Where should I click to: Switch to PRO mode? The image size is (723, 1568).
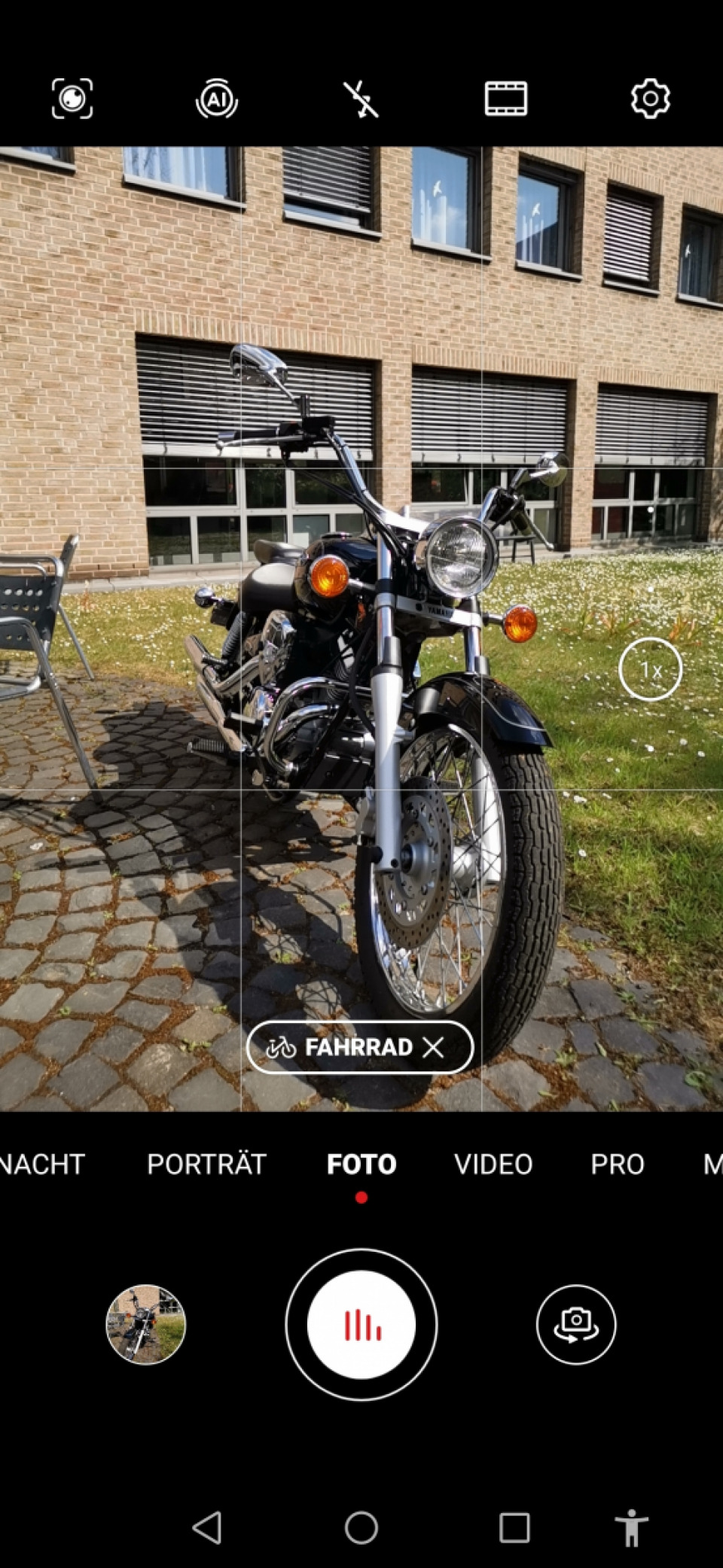pos(617,1165)
